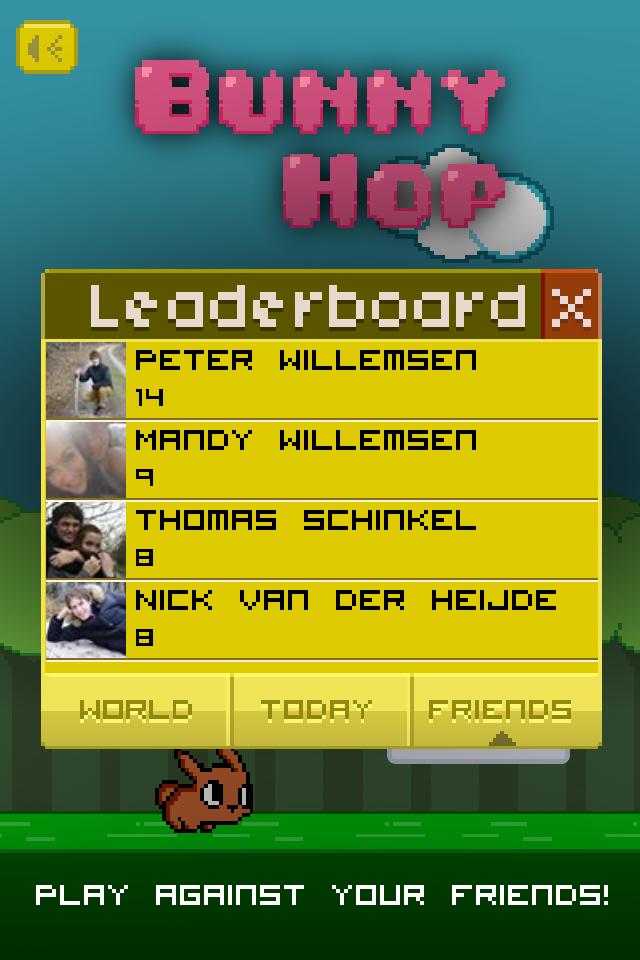Close the Leaderboard panel
The image size is (640, 960).
571,306
